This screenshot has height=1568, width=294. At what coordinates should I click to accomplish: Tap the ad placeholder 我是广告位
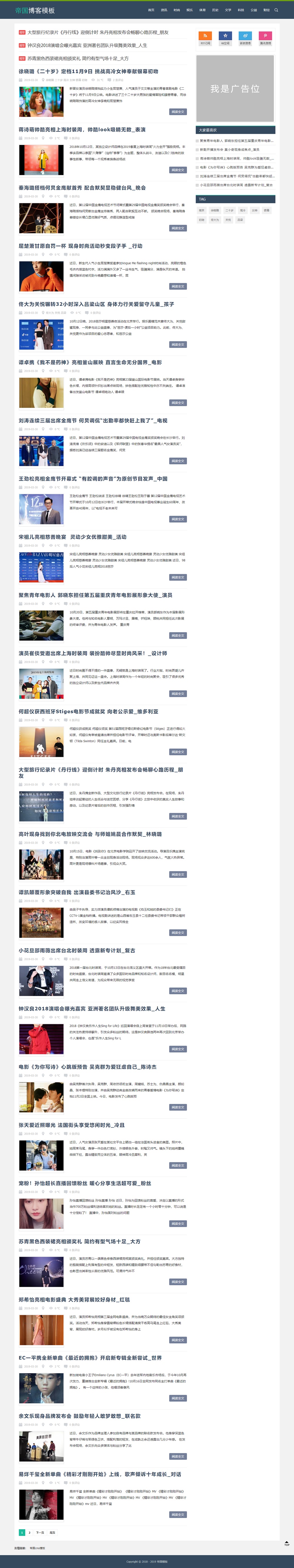(x=235, y=88)
